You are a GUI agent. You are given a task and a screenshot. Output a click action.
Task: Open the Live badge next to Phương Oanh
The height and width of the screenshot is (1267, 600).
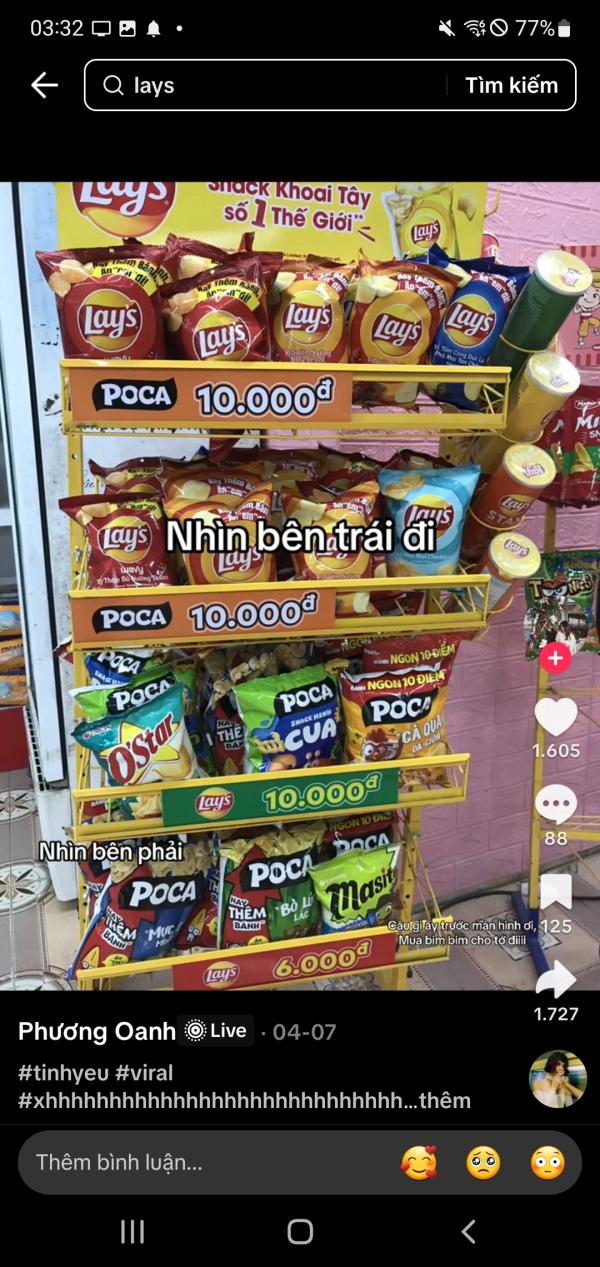pos(217,1031)
